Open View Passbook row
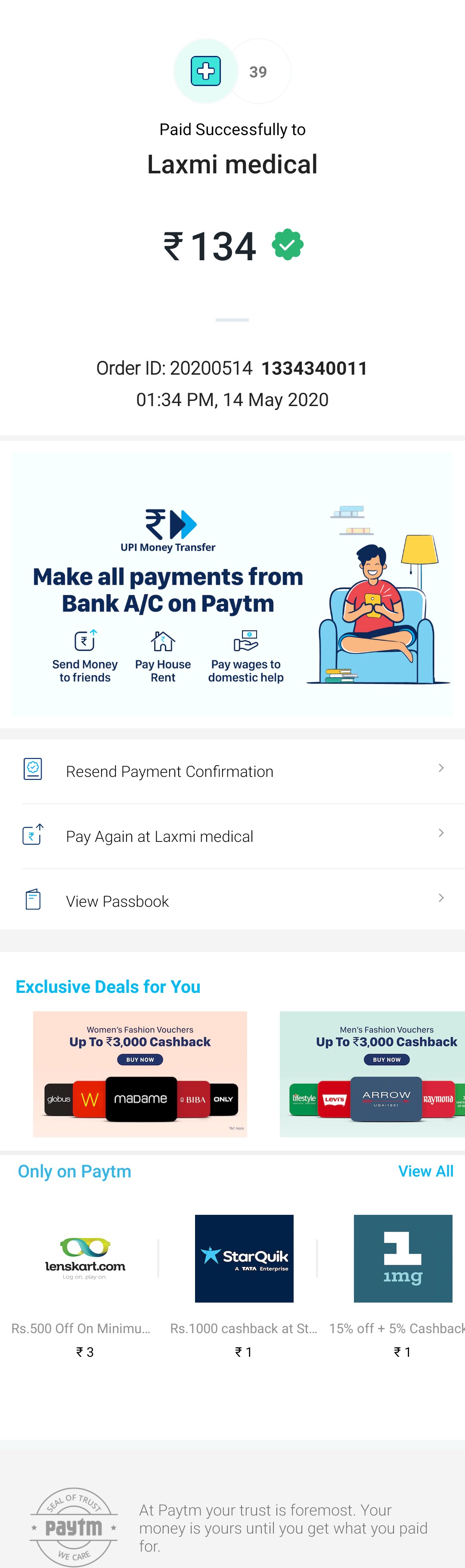 [232, 900]
